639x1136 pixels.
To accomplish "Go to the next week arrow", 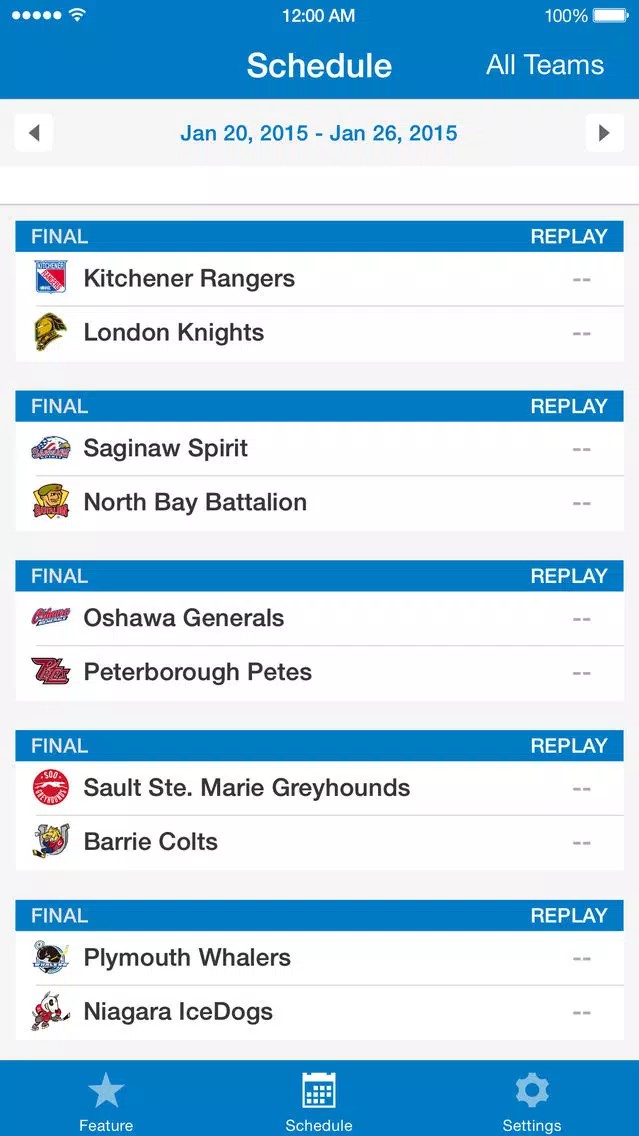I will tap(604, 133).
